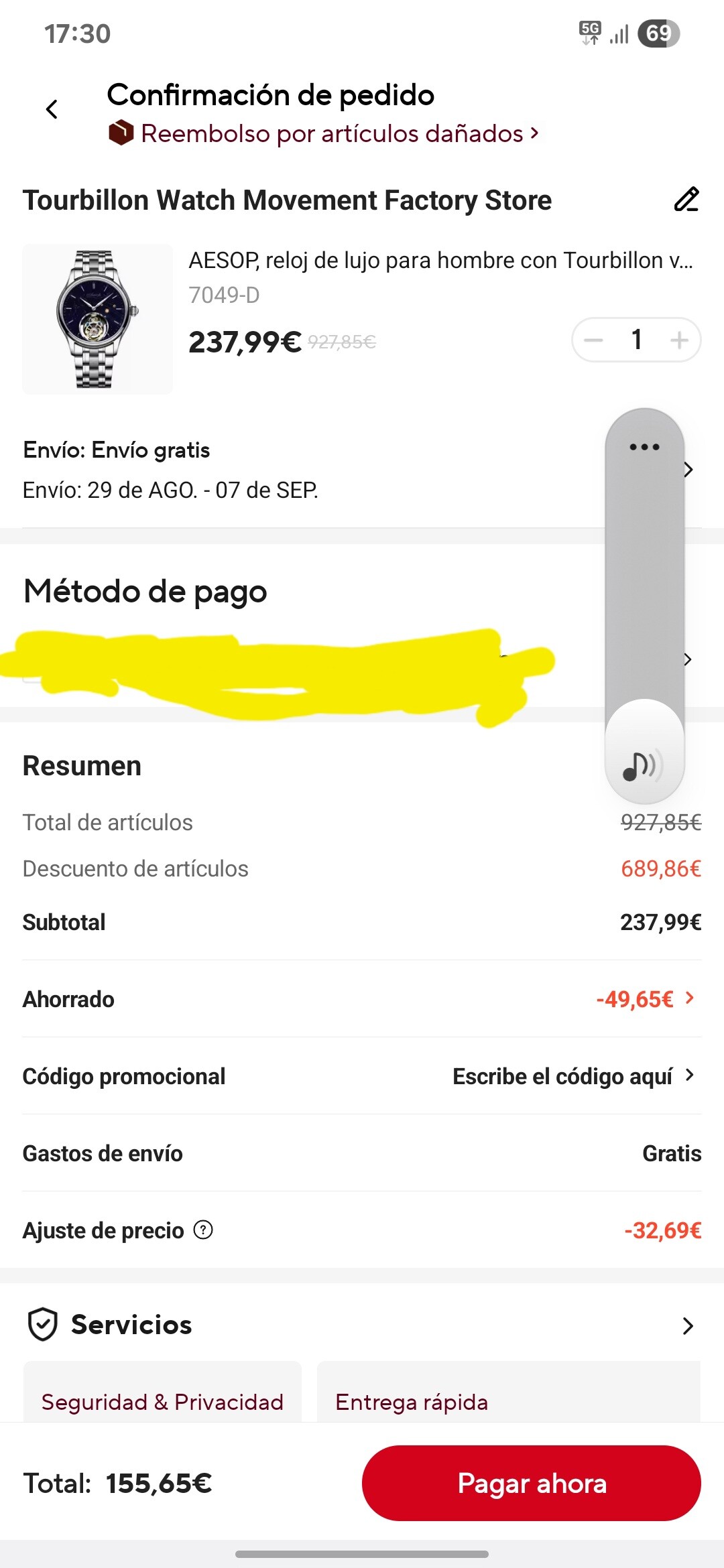
Task: Tap the media sound icon on volume slider
Action: [643, 765]
